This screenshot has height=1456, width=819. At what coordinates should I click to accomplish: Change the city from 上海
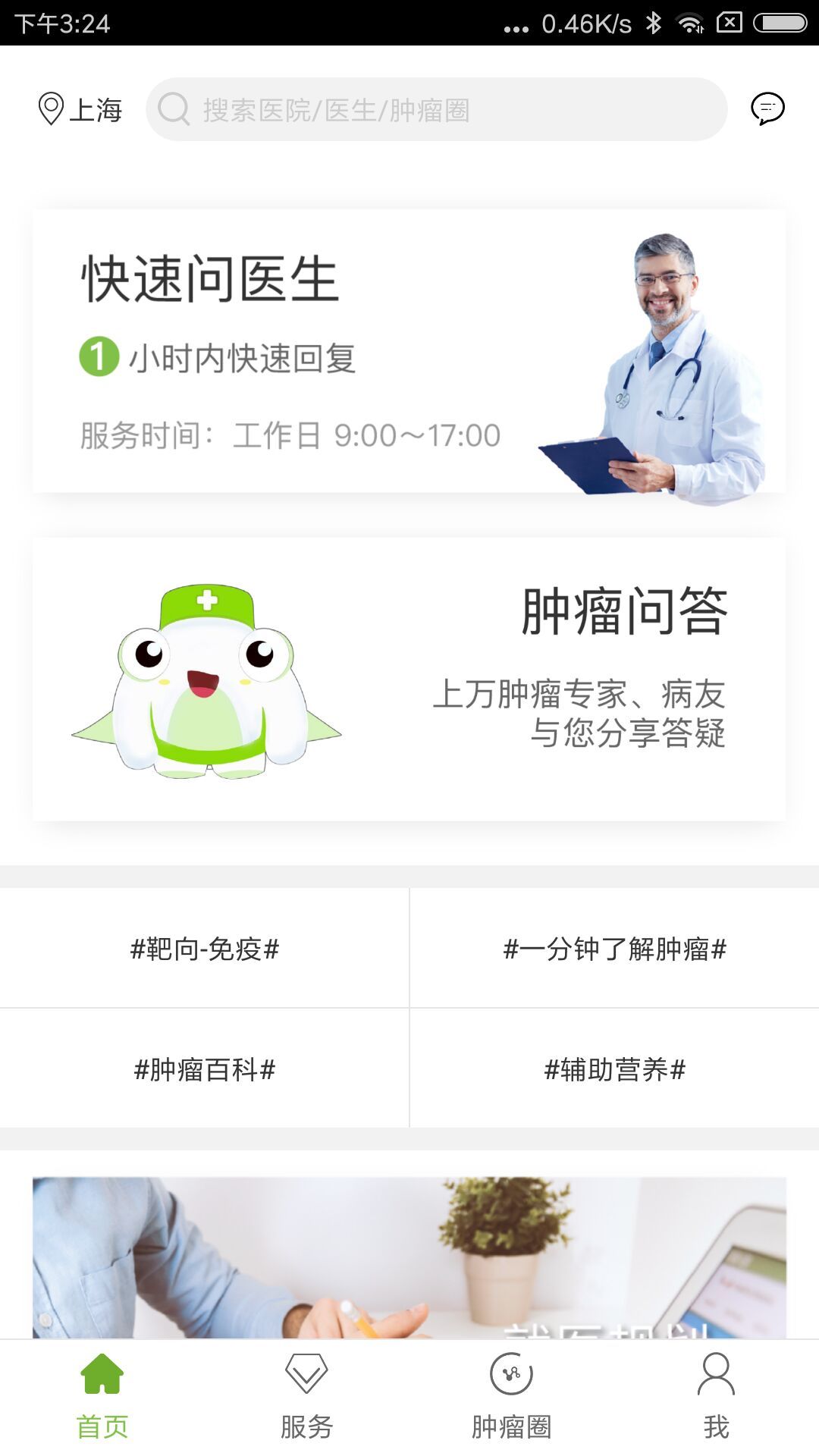click(80, 110)
